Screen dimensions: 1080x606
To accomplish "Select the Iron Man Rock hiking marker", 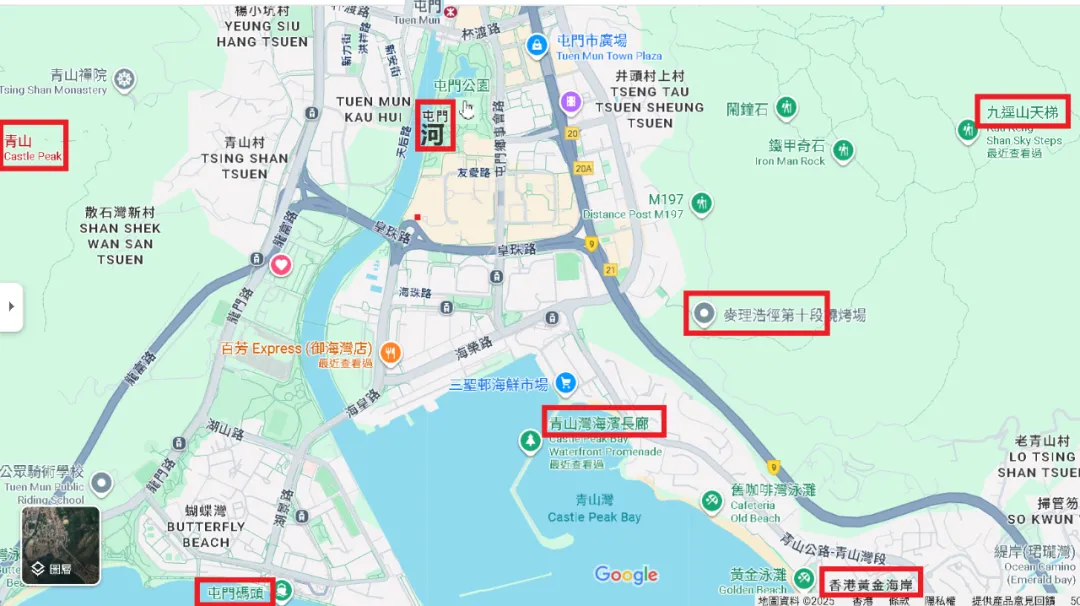I will pos(843,150).
